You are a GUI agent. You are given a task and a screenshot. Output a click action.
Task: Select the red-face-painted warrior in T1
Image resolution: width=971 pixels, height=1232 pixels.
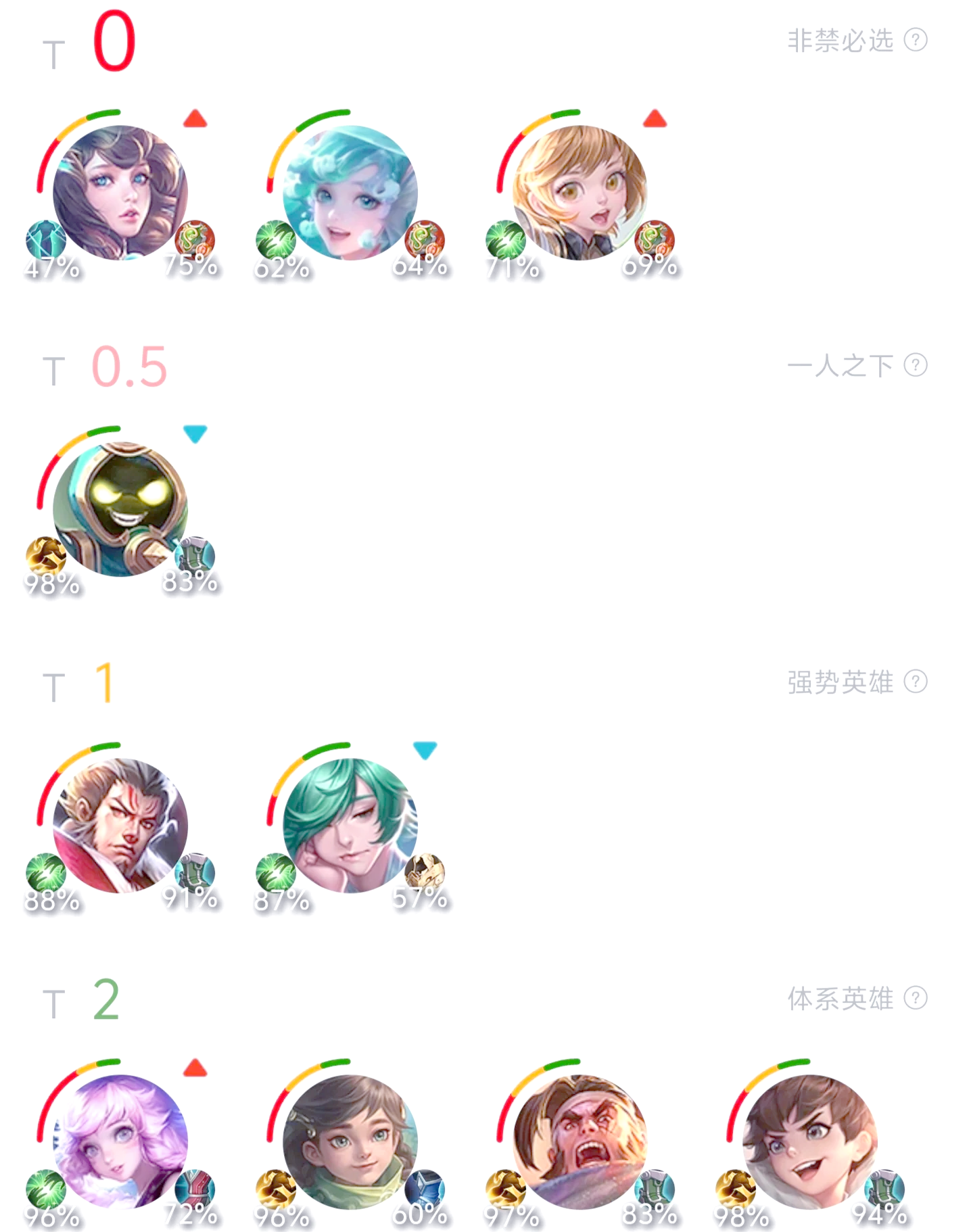click(x=120, y=825)
